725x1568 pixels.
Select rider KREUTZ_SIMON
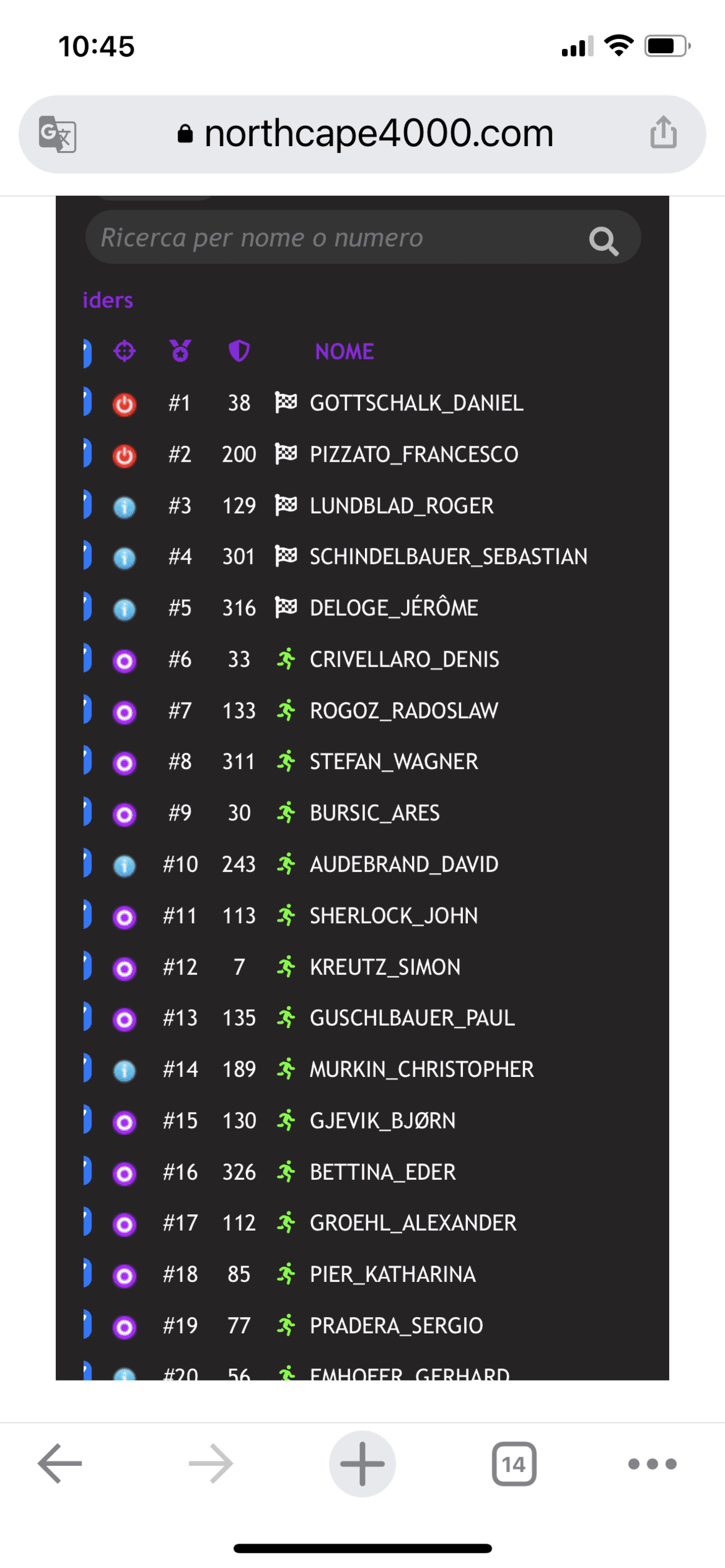click(x=384, y=967)
